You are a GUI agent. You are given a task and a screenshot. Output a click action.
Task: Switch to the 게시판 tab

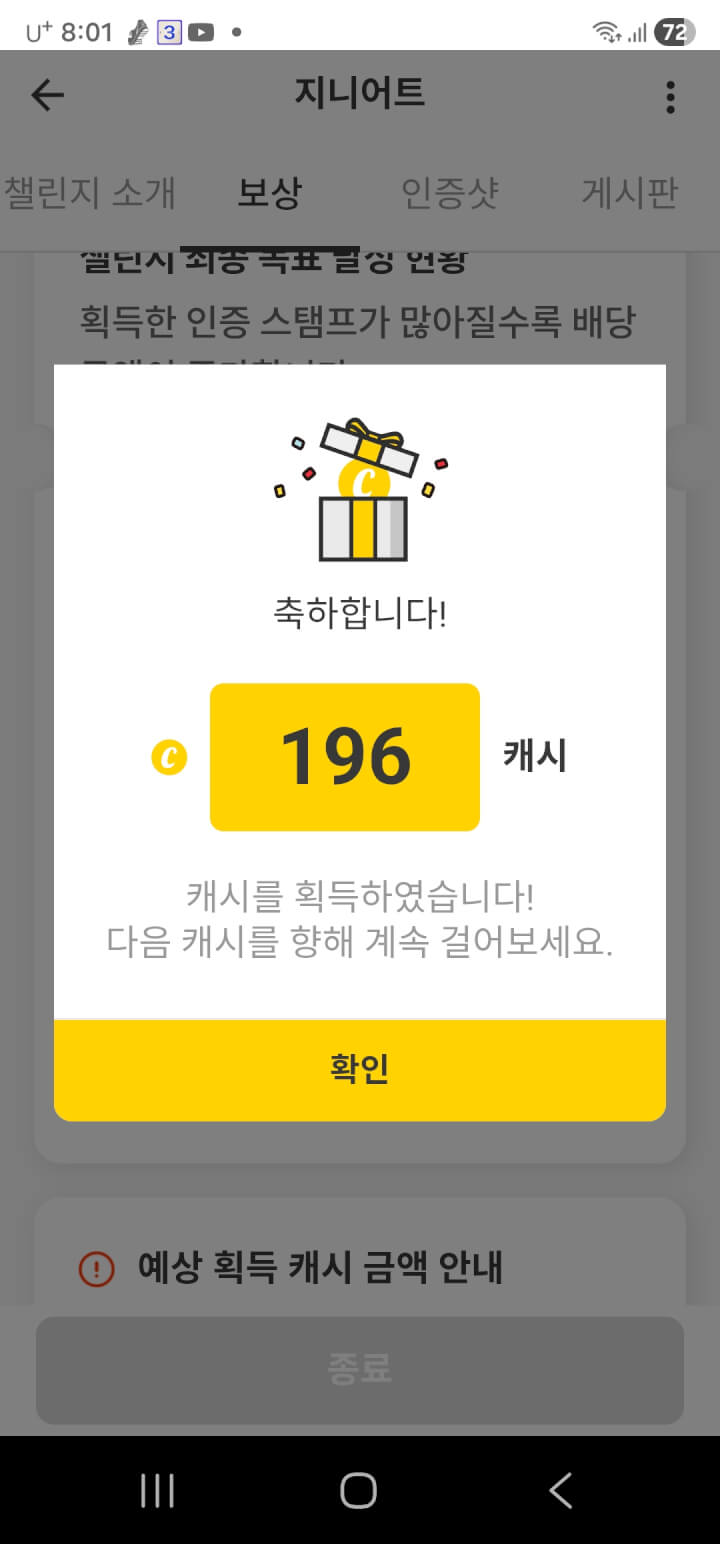click(x=629, y=192)
